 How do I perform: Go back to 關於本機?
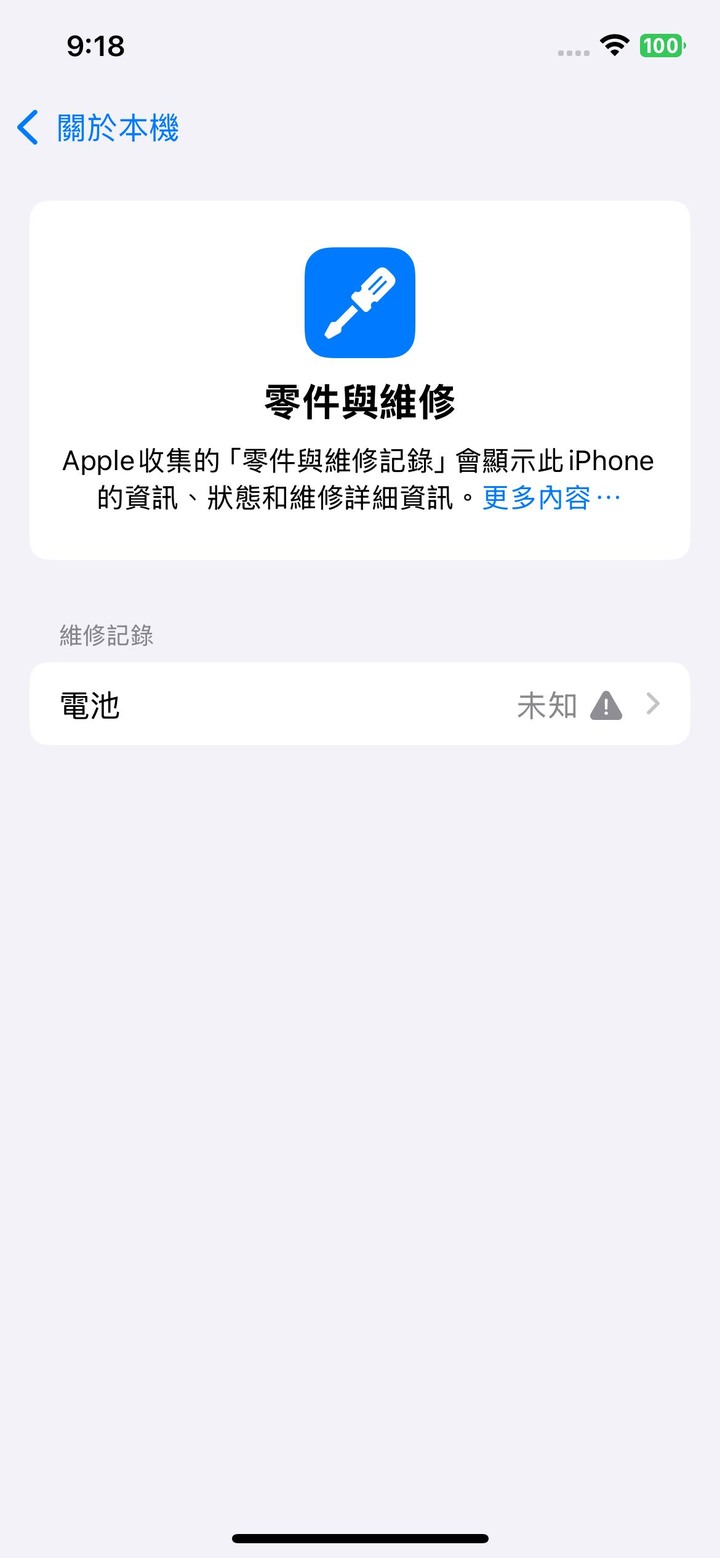pos(98,128)
